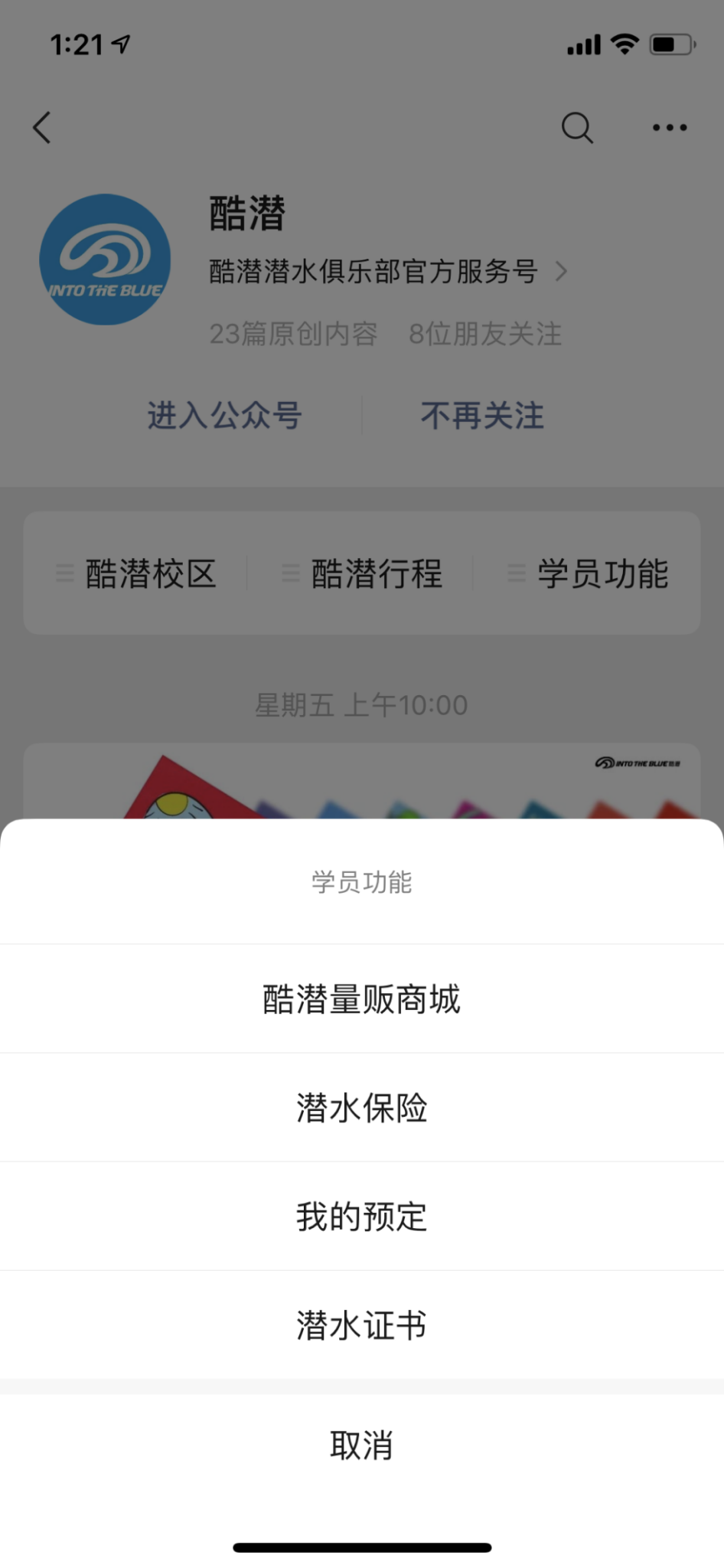Screen dimensions: 724x1568
Task: Open 酷潜量贩商城 from the menu
Action: tap(361, 999)
